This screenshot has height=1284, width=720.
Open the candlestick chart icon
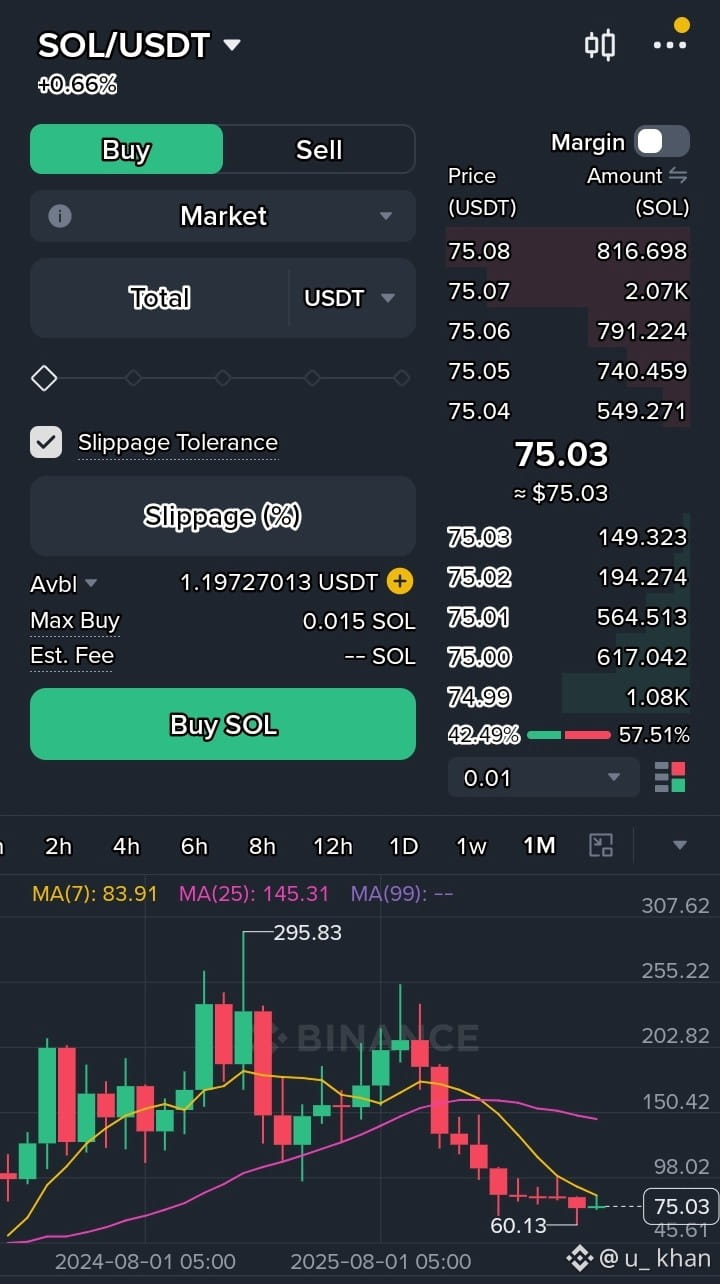(600, 45)
